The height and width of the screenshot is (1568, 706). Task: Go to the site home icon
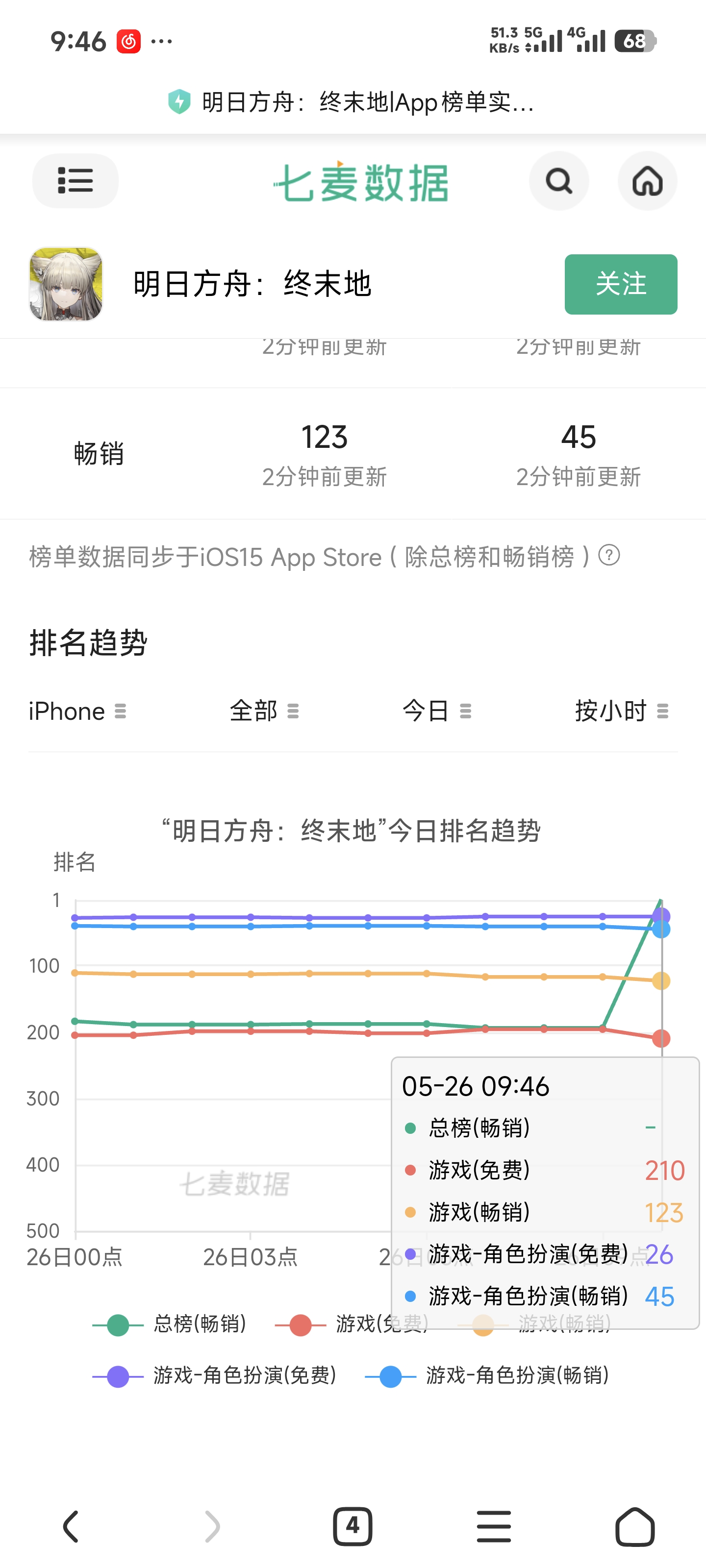tap(647, 181)
